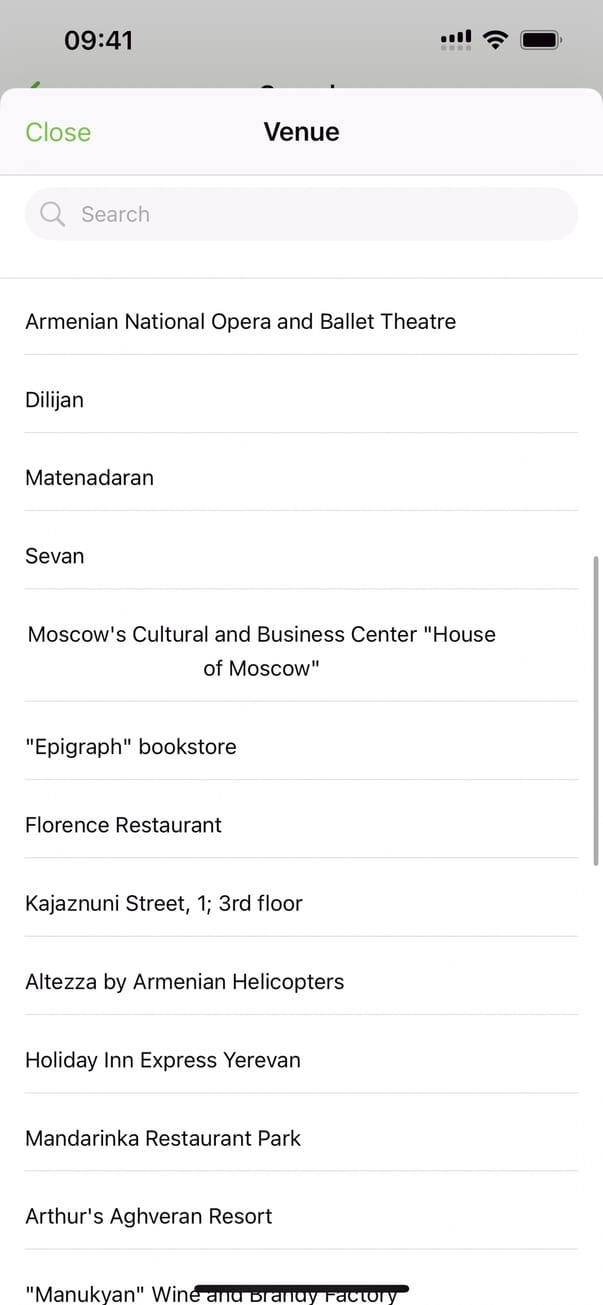Choose Arthur's Aghveran Resort
603x1305 pixels.
149,1217
